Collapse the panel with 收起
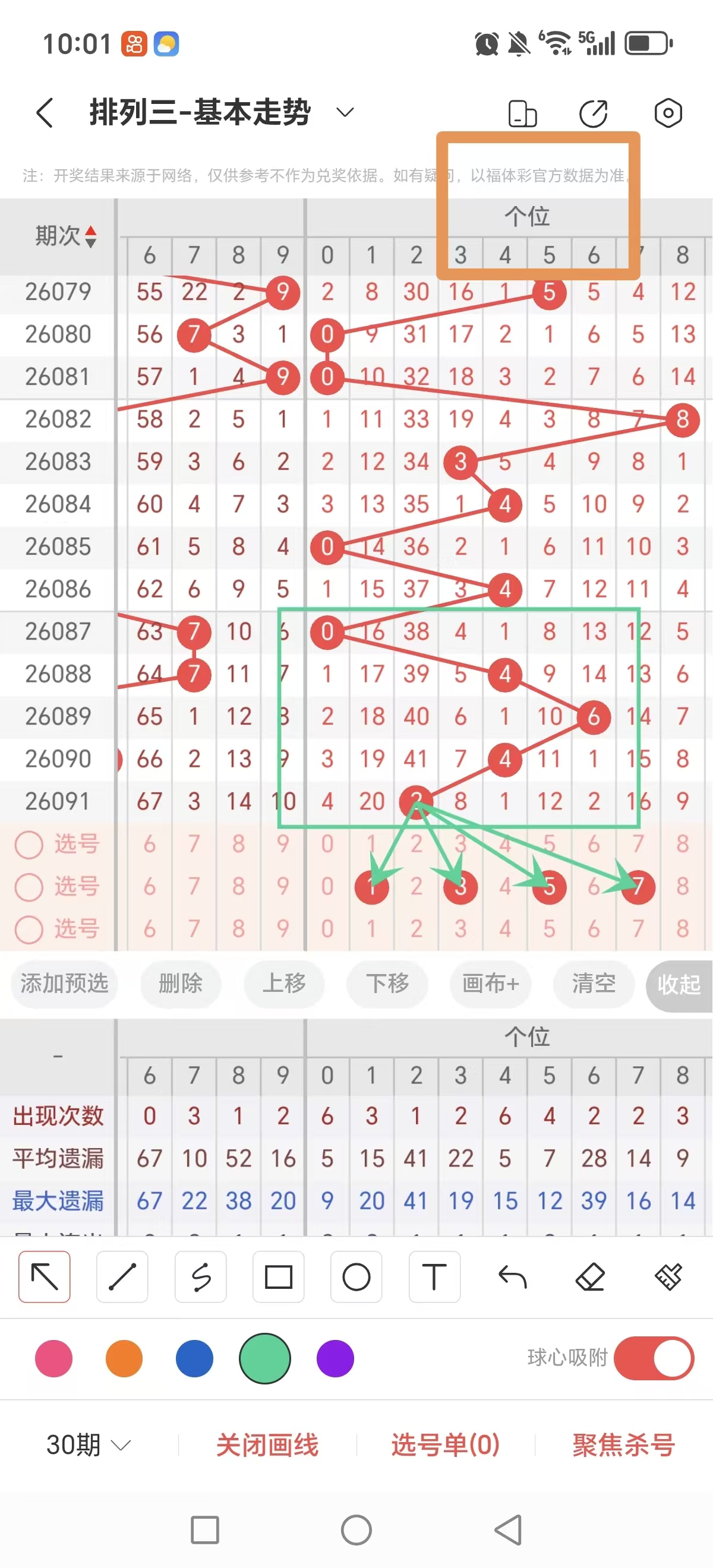This screenshot has width=713, height=1568. tap(680, 984)
